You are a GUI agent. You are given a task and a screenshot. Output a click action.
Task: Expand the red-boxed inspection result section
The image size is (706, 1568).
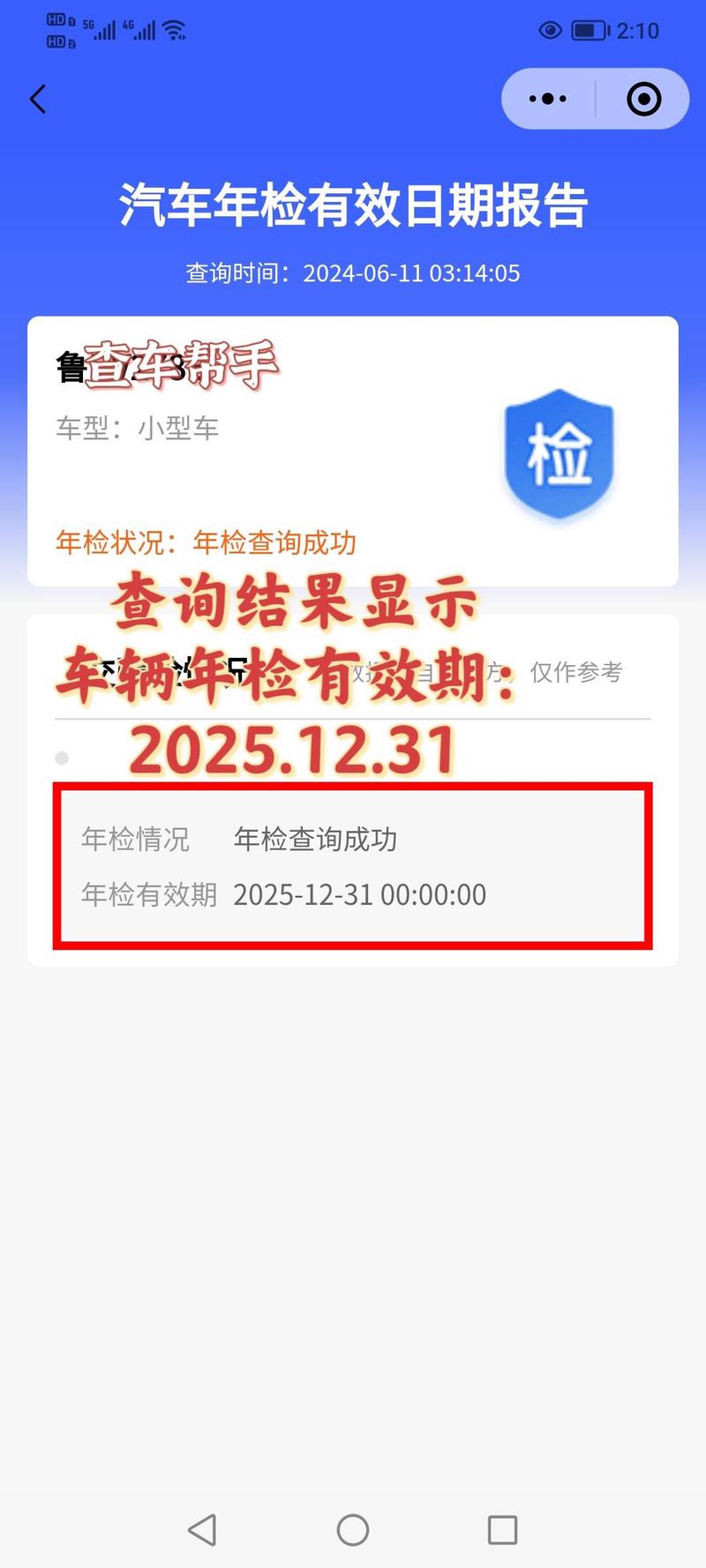pyautogui.click(x=353, y=866)
